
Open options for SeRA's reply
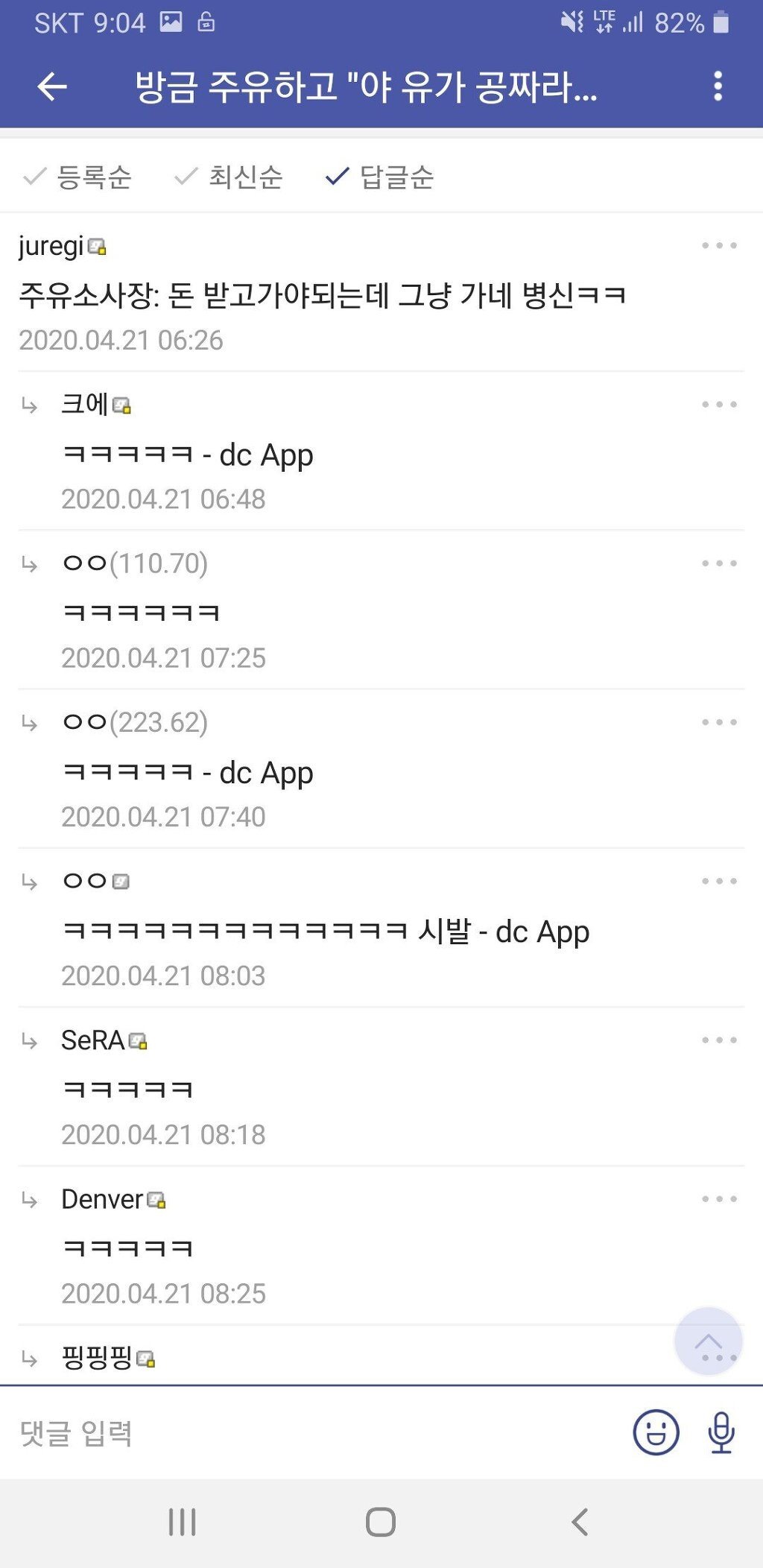pos(719,1040)
